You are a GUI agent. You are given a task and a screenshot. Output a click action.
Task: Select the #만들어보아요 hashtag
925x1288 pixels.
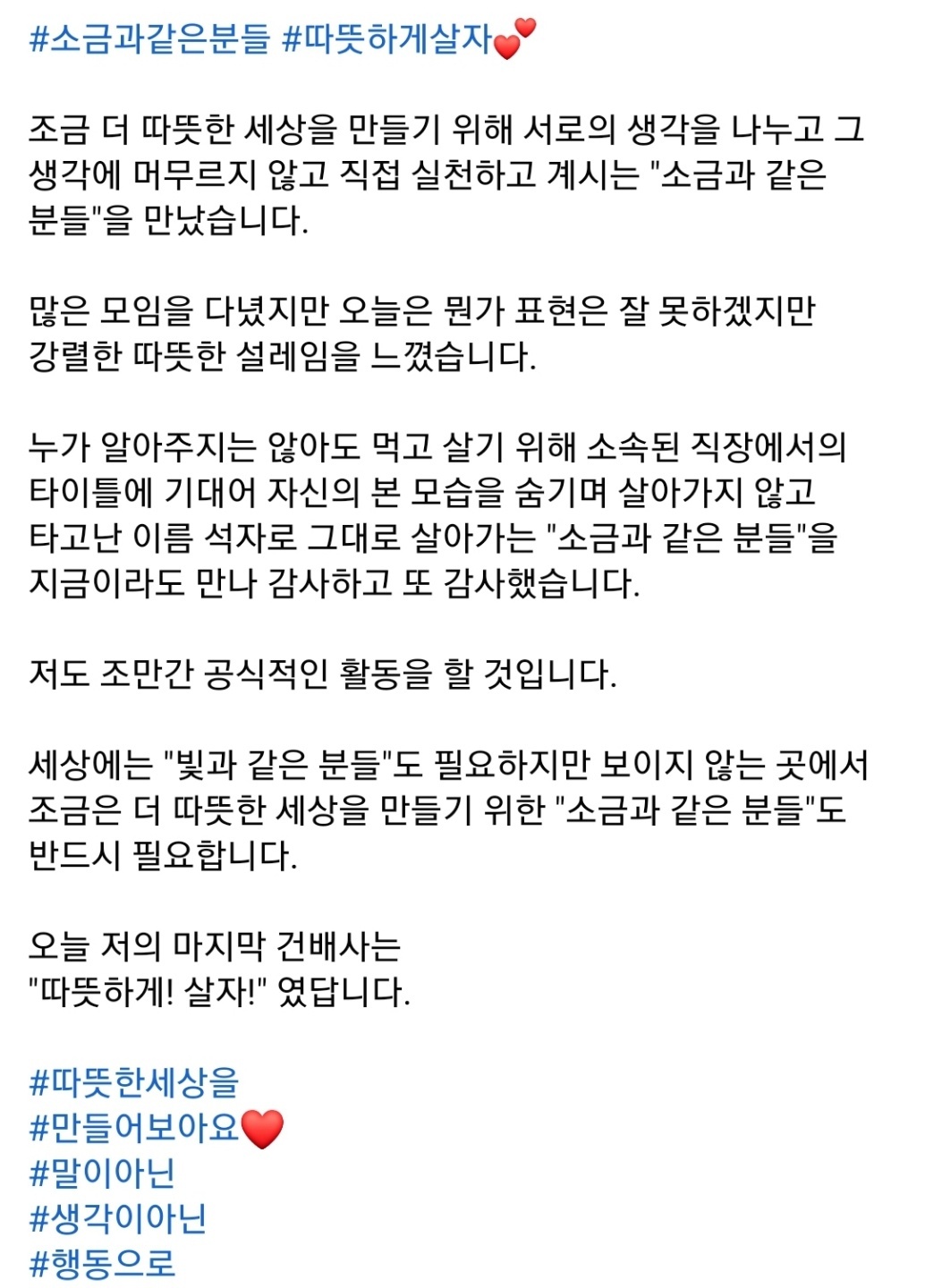click(134, 1128)
